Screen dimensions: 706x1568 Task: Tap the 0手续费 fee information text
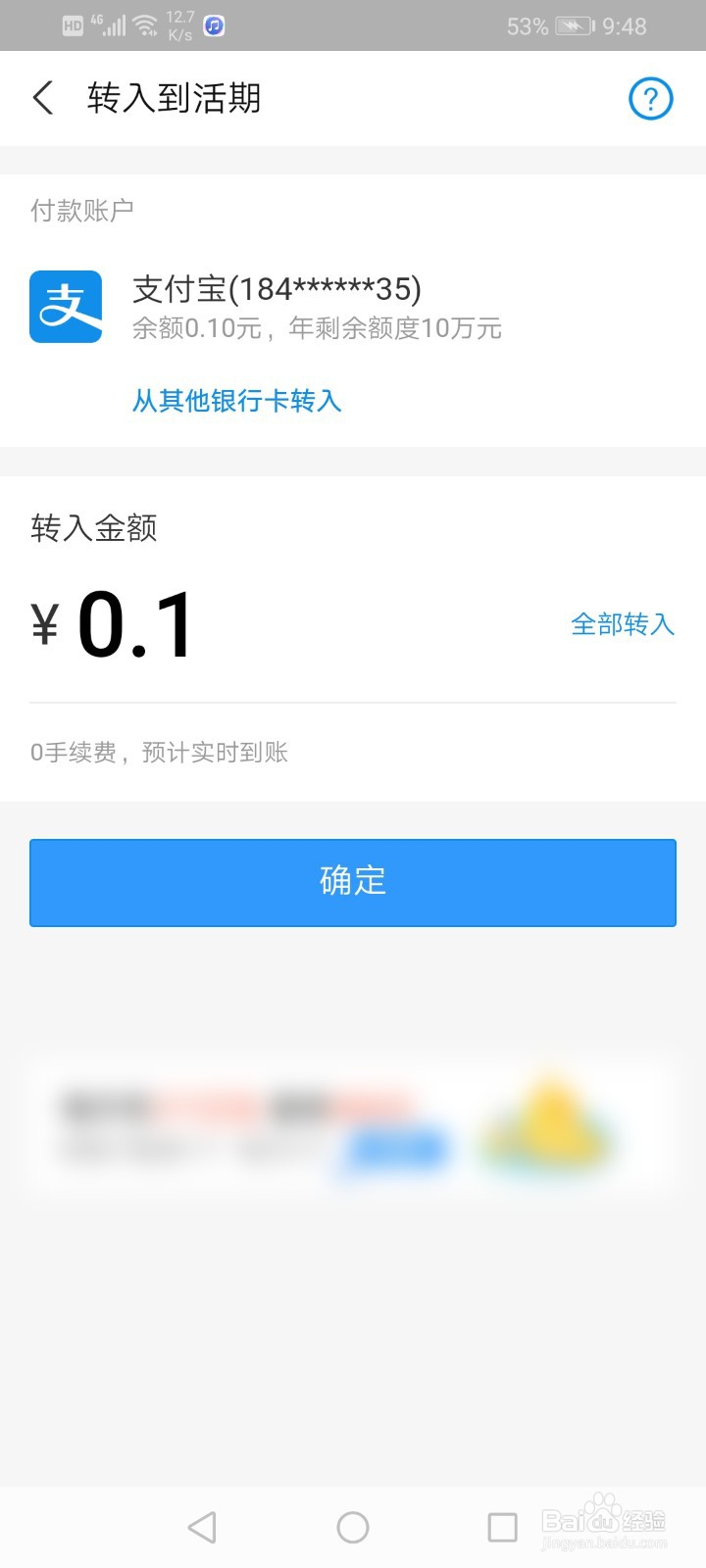(159, 752)
